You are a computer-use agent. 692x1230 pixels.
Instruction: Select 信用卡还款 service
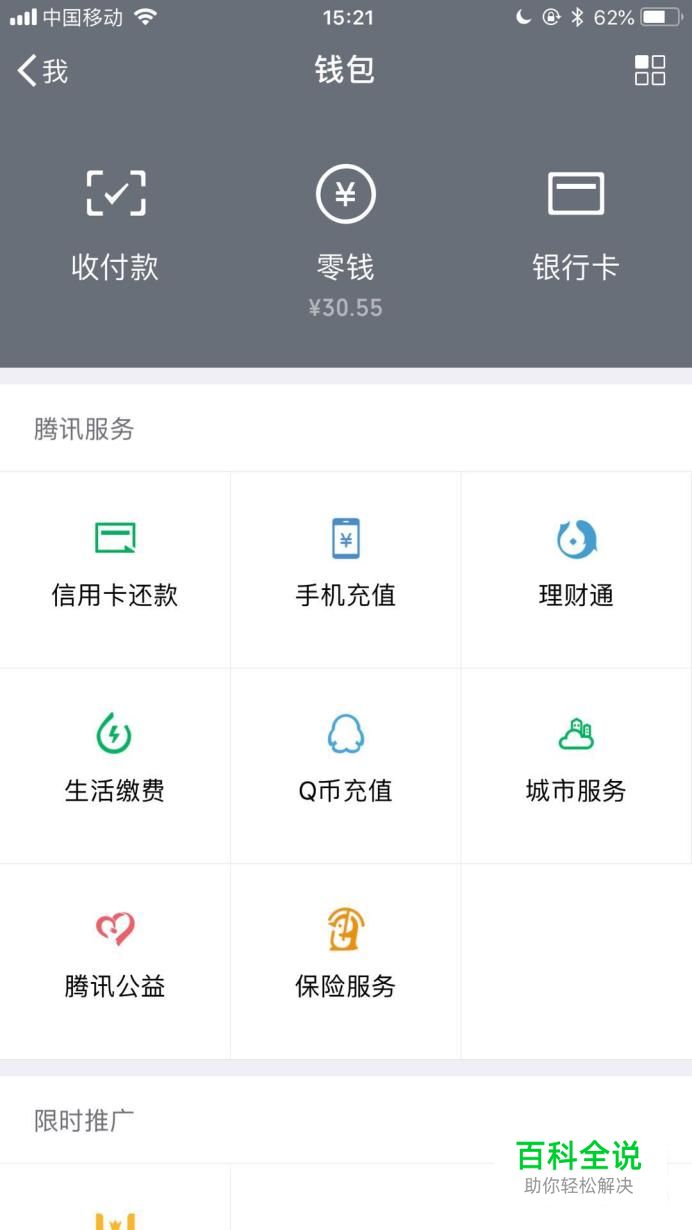[115, 566]
